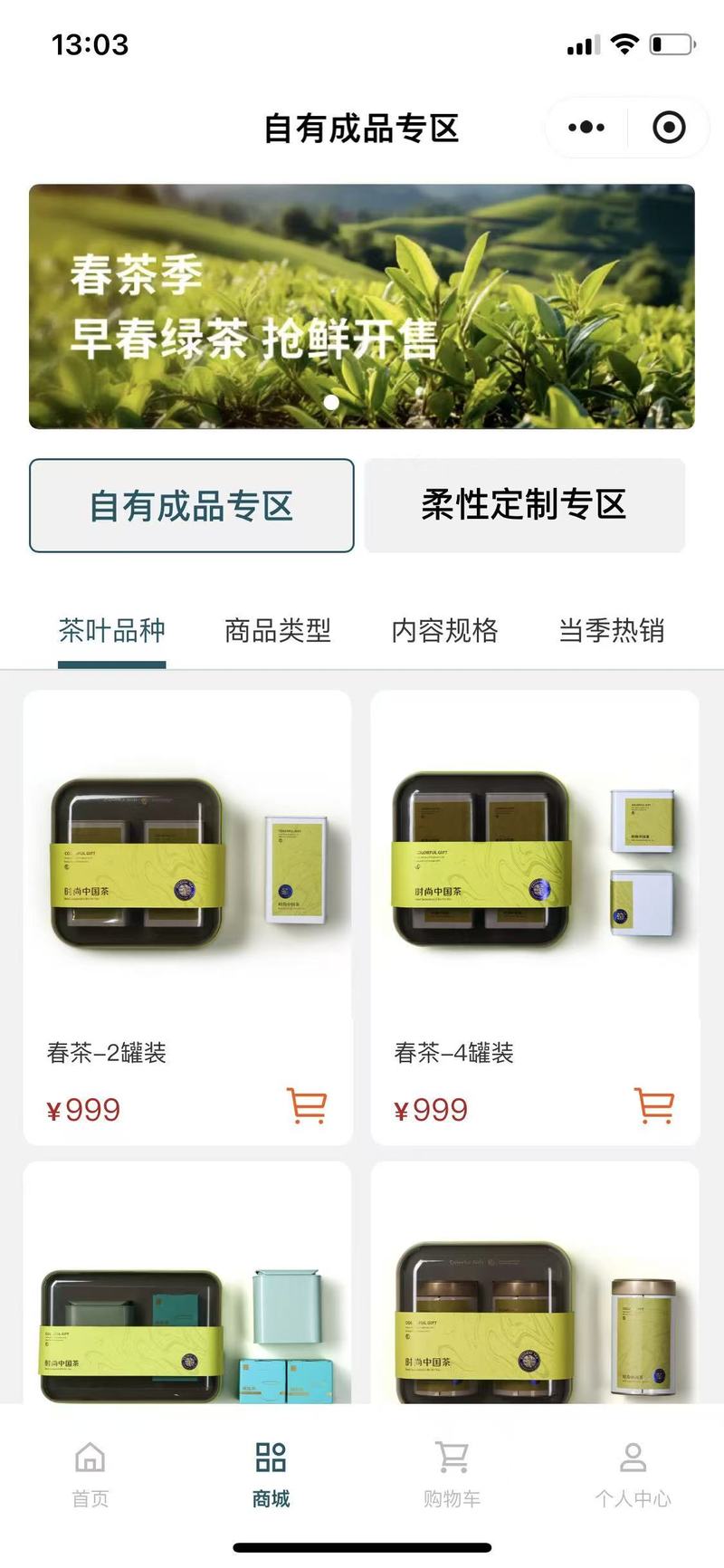Select the 自有成品专区 section button

tap(191, 505)
